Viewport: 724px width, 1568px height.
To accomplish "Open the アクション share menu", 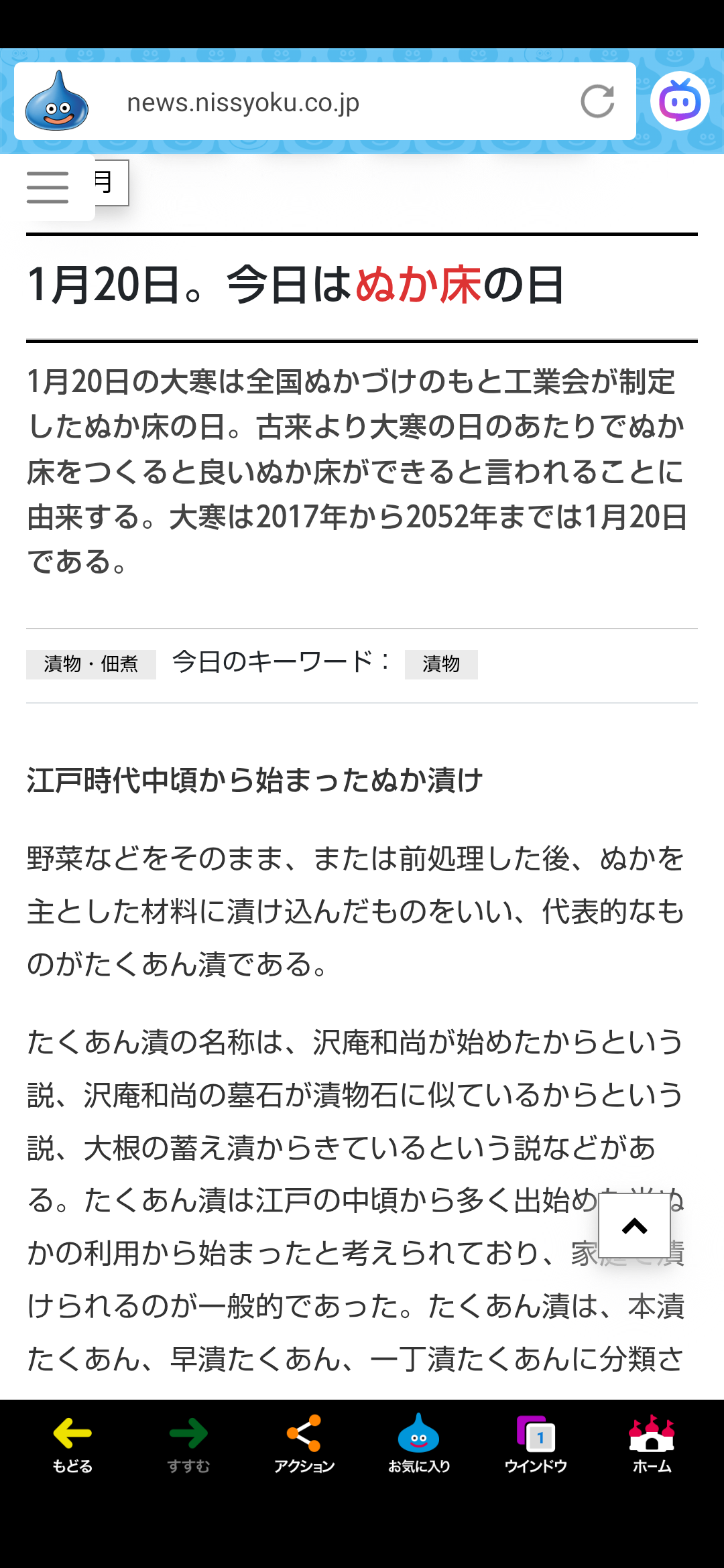I will coord(304,1444).
